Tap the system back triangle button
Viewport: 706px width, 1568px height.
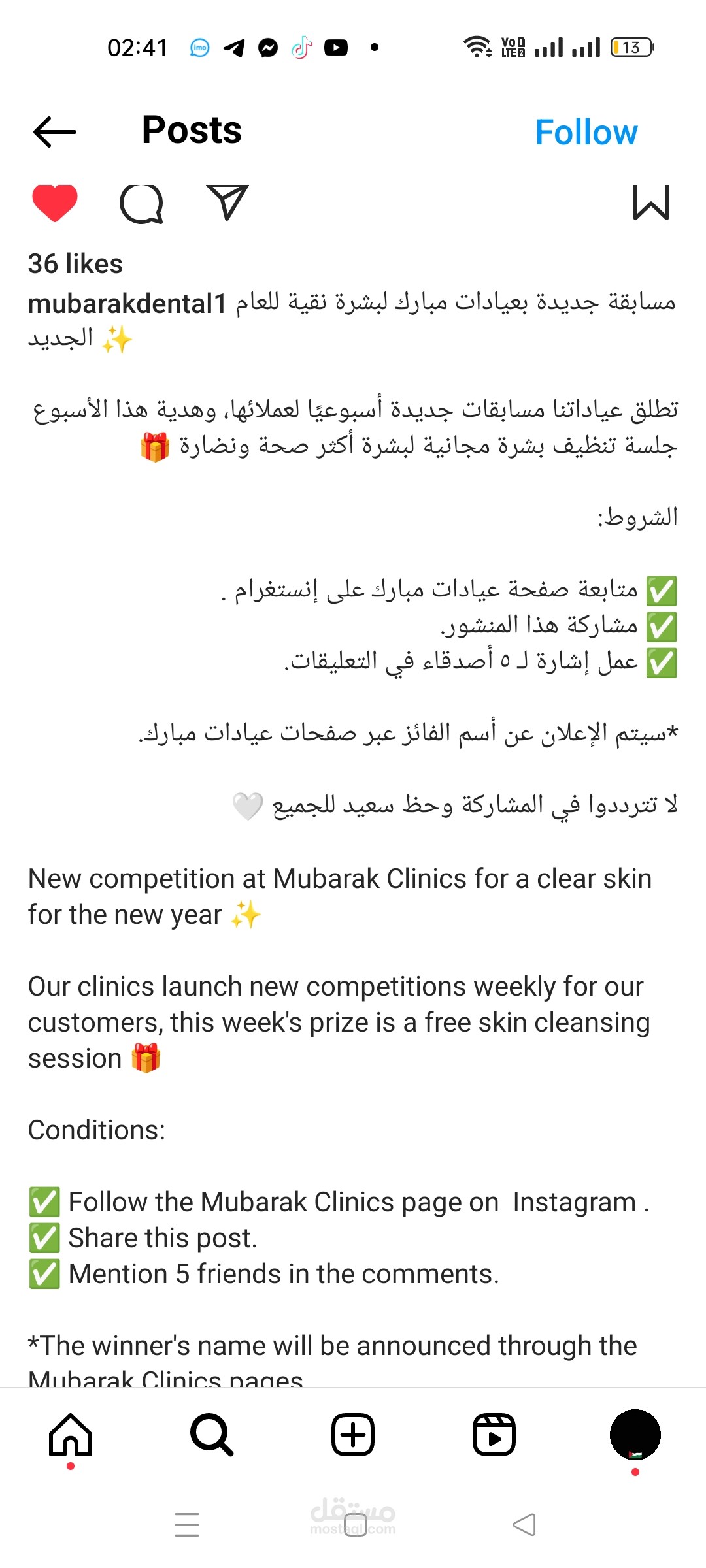(x=524, y=1525)
